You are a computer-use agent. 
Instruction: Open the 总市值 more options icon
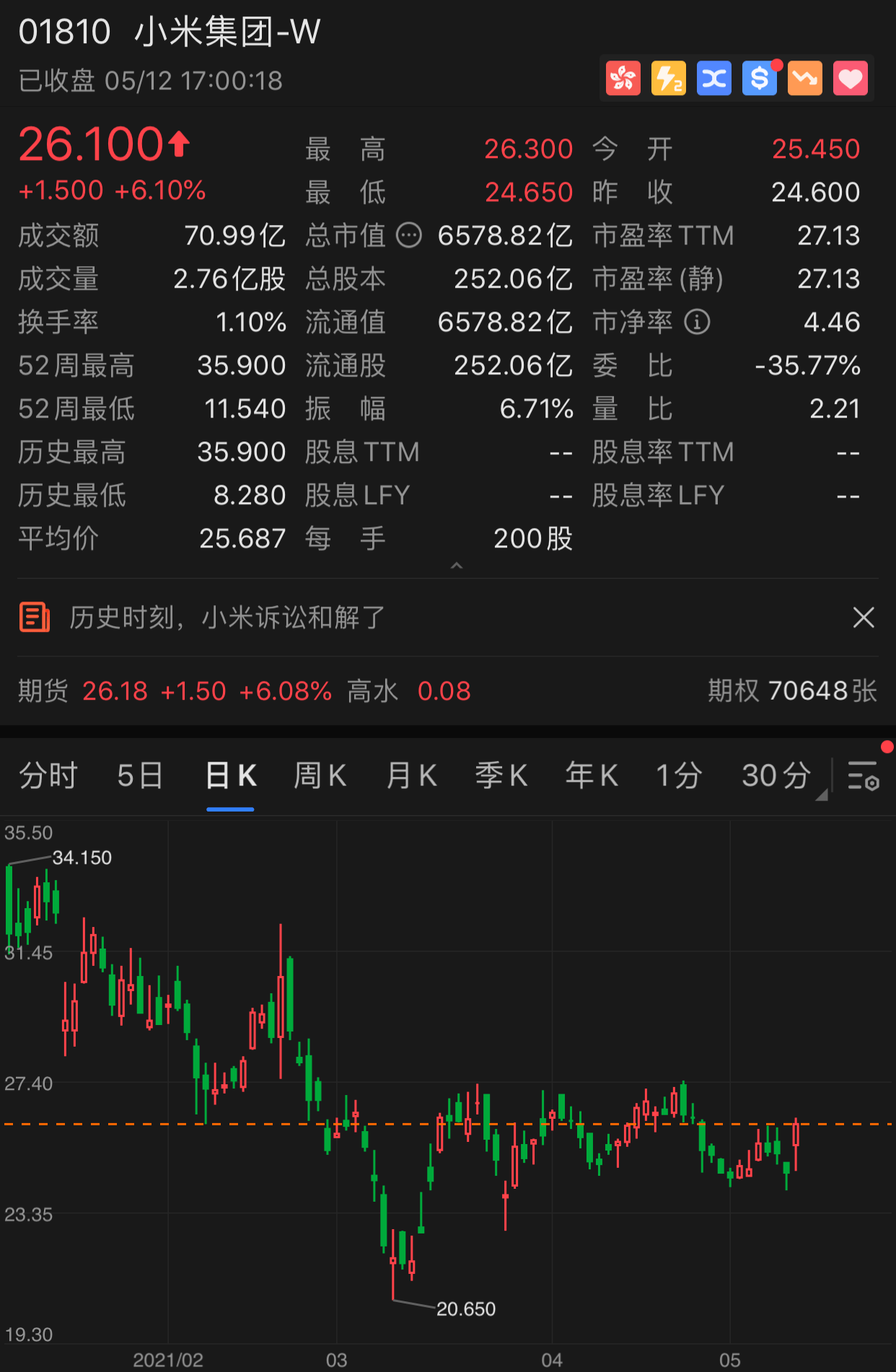(409, 235)
